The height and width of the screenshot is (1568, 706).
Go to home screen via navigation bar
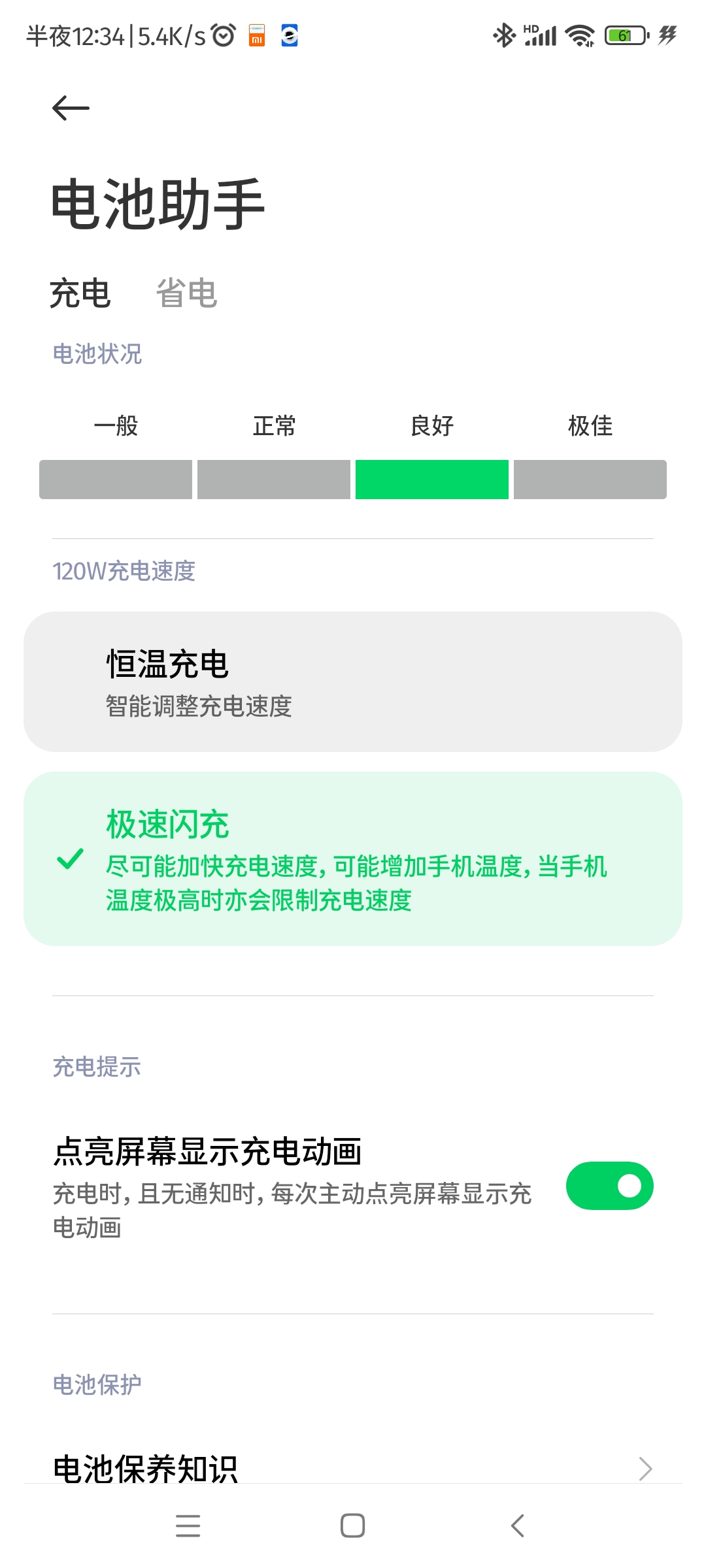(x=353, y=1526)
